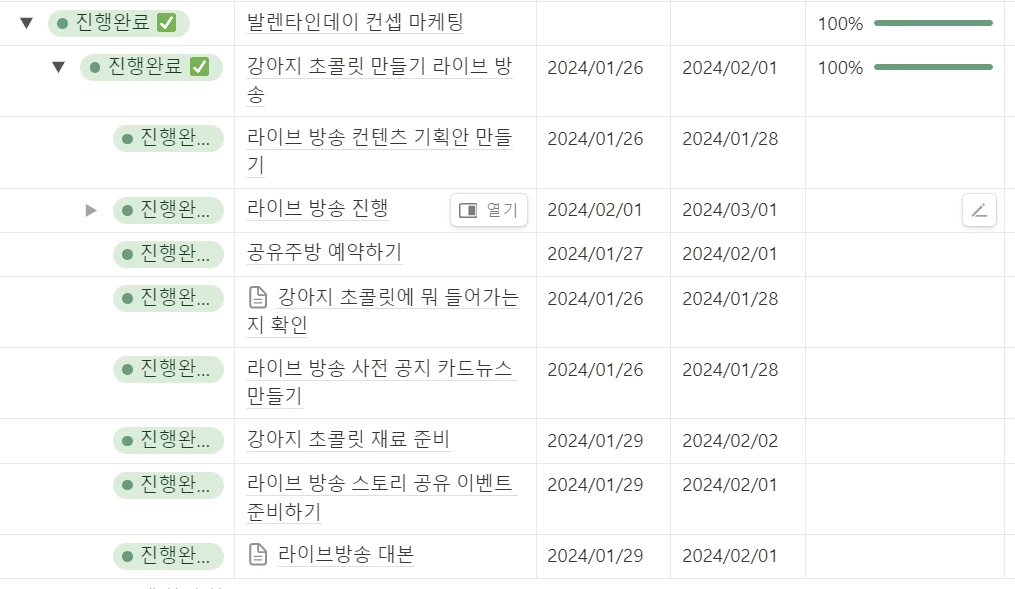Screen dimensions: 1015x589
Task: Open the 공유주방 예약하기 task
Action: tap(324, 253)
